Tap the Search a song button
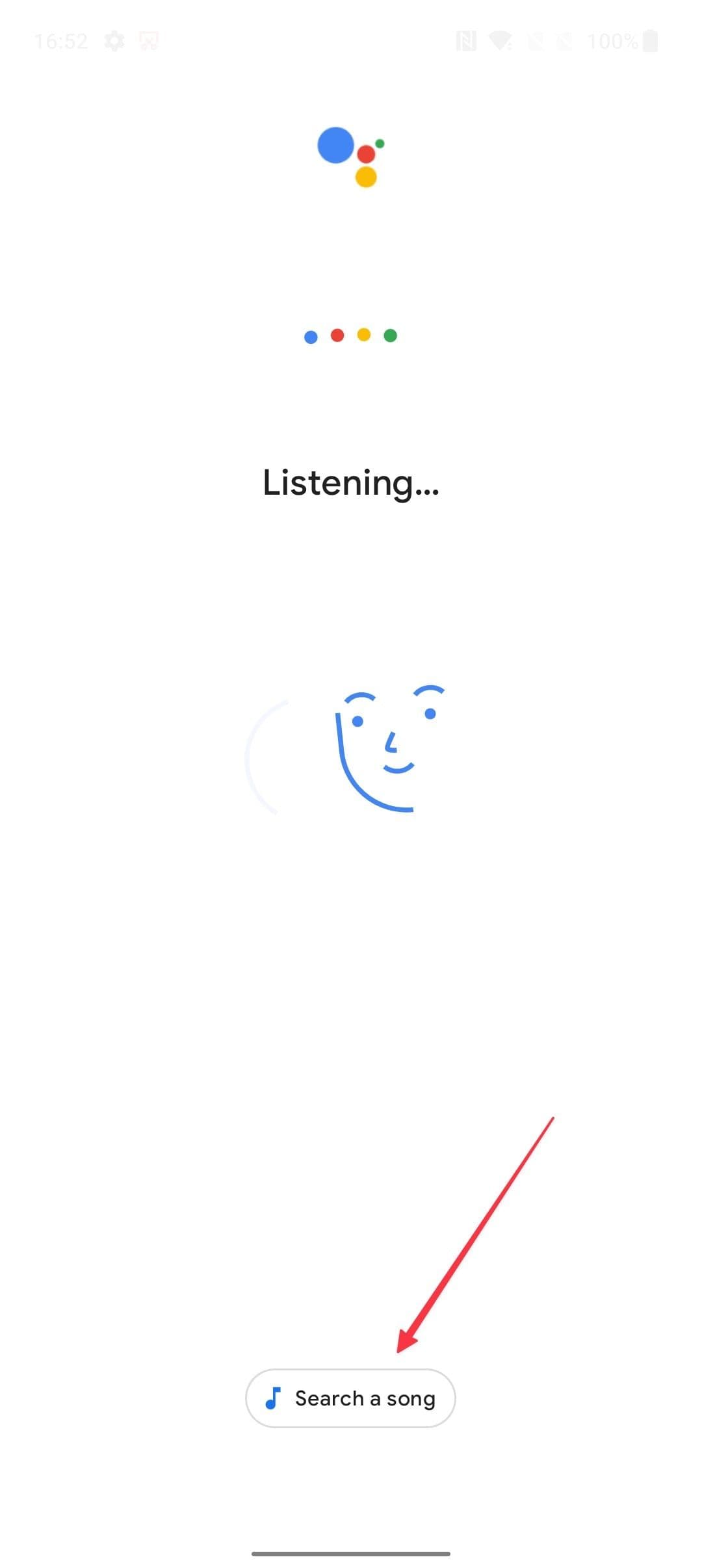702x1568 pixels. pyautogui.click(x=350, y=1398)
